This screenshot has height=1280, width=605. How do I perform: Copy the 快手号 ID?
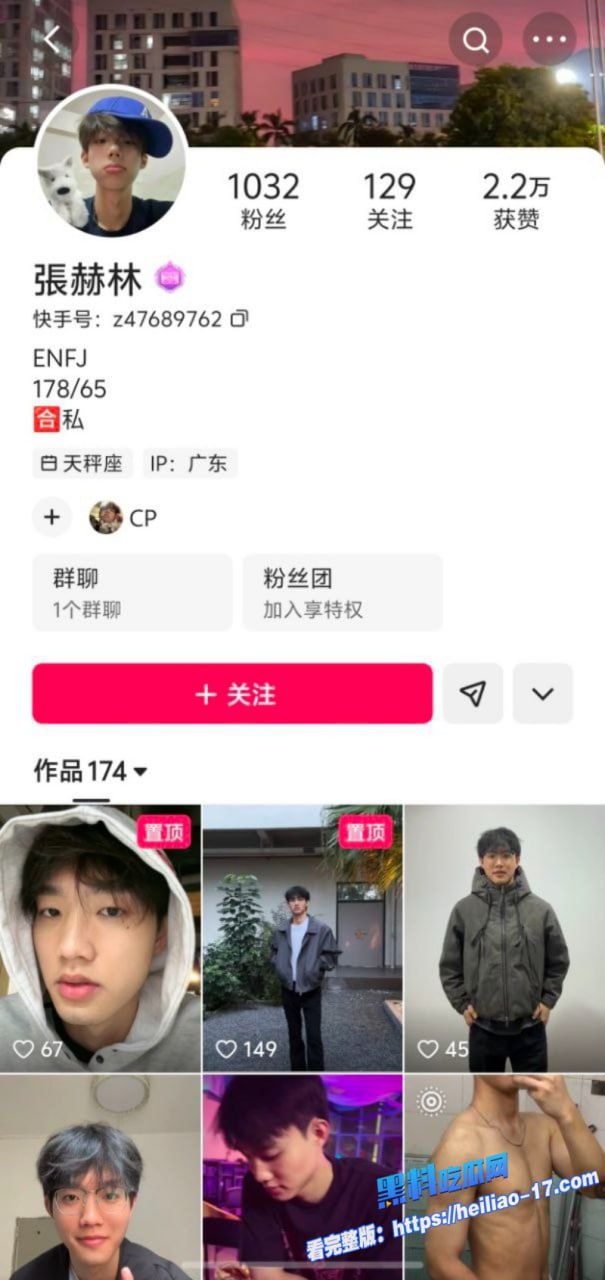click(239, 319)
